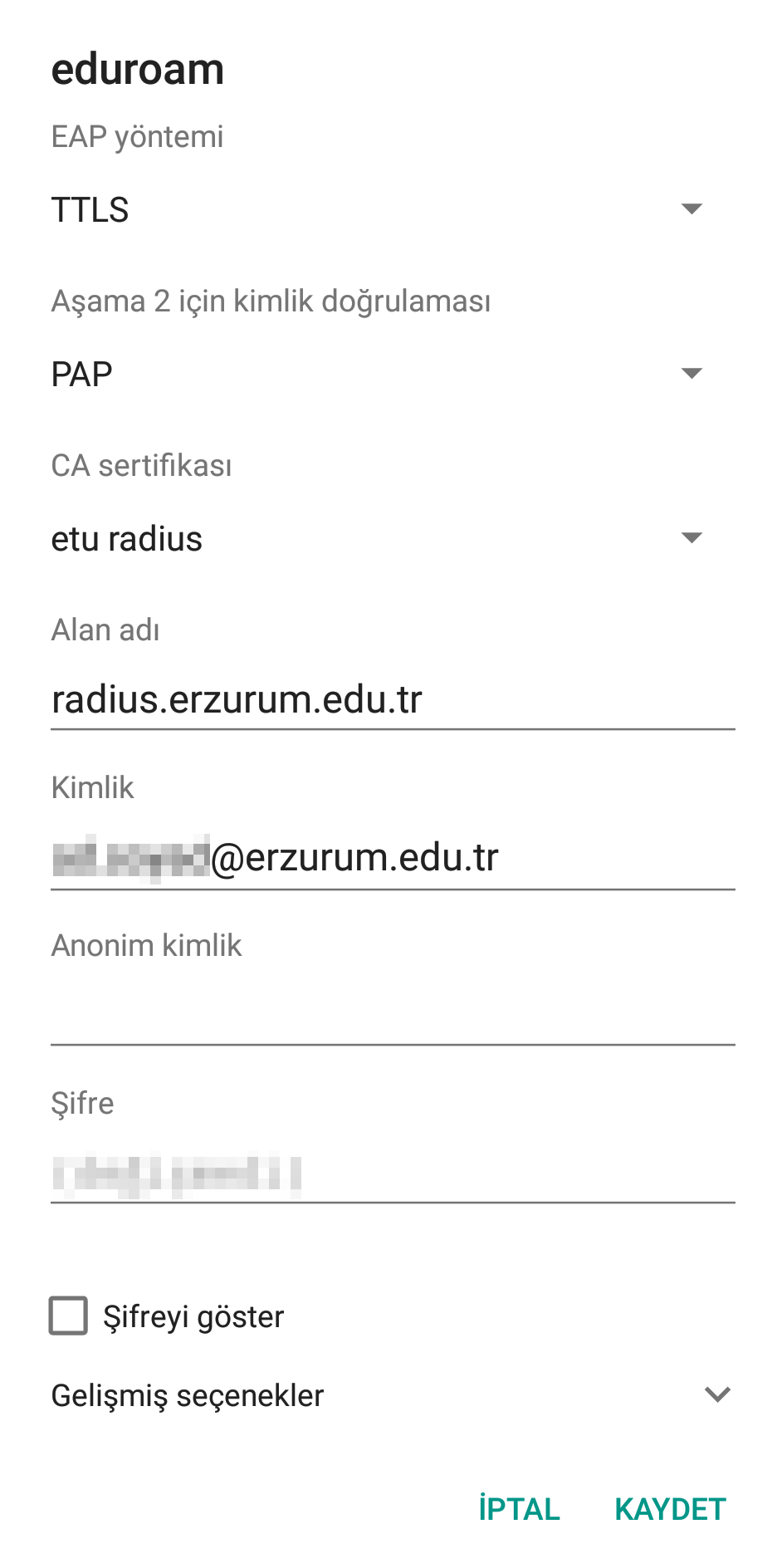Select CA sertifikası dropdown showing etu radius
777x1568 pixels.
pos(377,538)
